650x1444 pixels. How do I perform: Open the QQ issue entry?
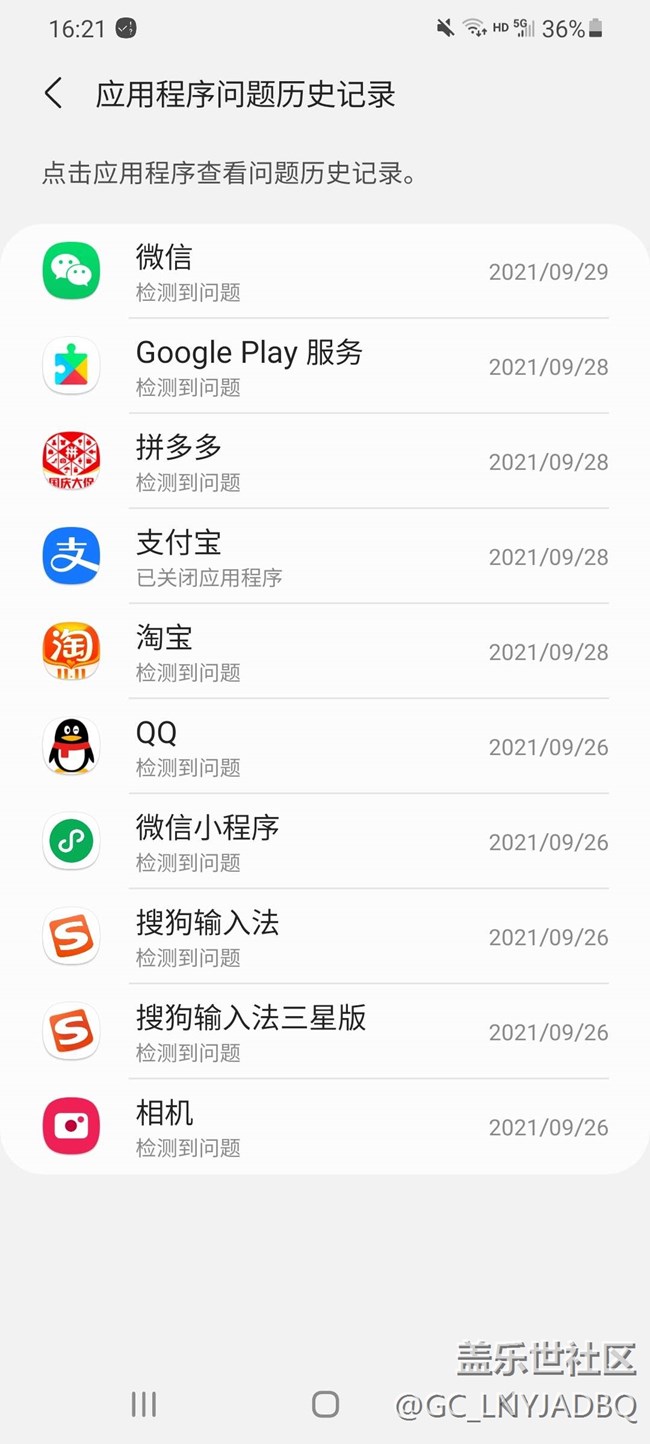tap(325, 746)
